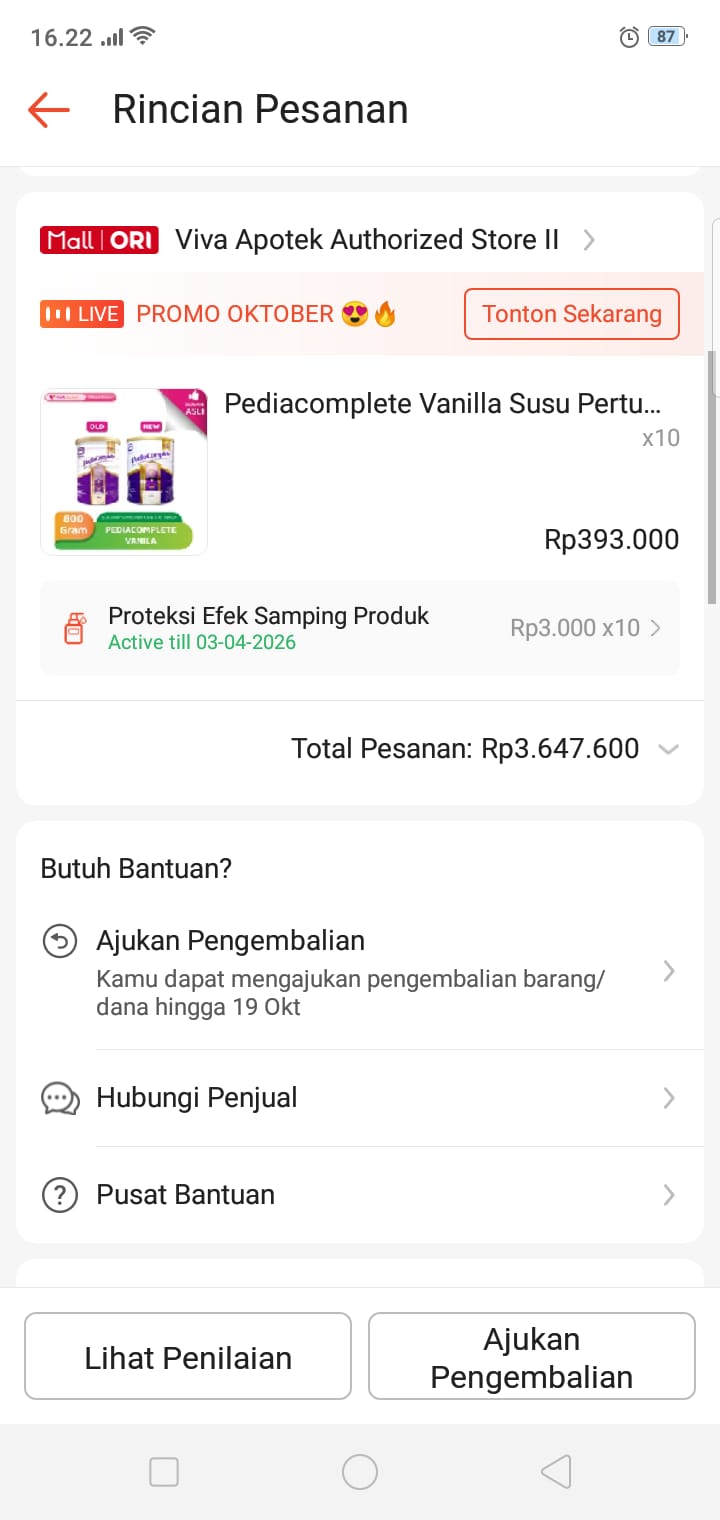
Task: Go to the system home screen
Action: tap(360, 1472)
